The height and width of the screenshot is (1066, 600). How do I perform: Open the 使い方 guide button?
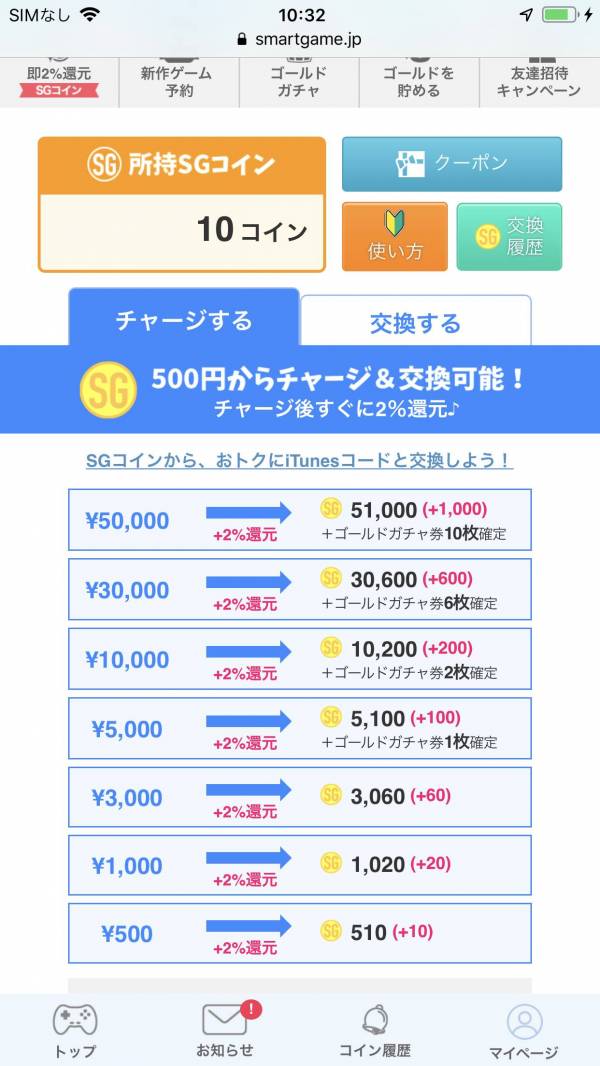click(395, 237)
